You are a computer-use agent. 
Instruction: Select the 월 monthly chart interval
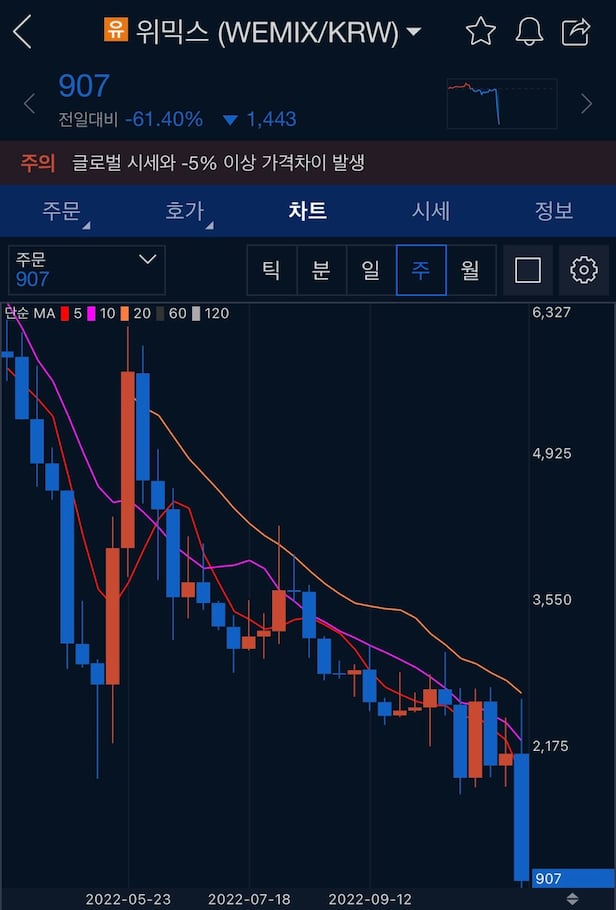pos(471,270)
